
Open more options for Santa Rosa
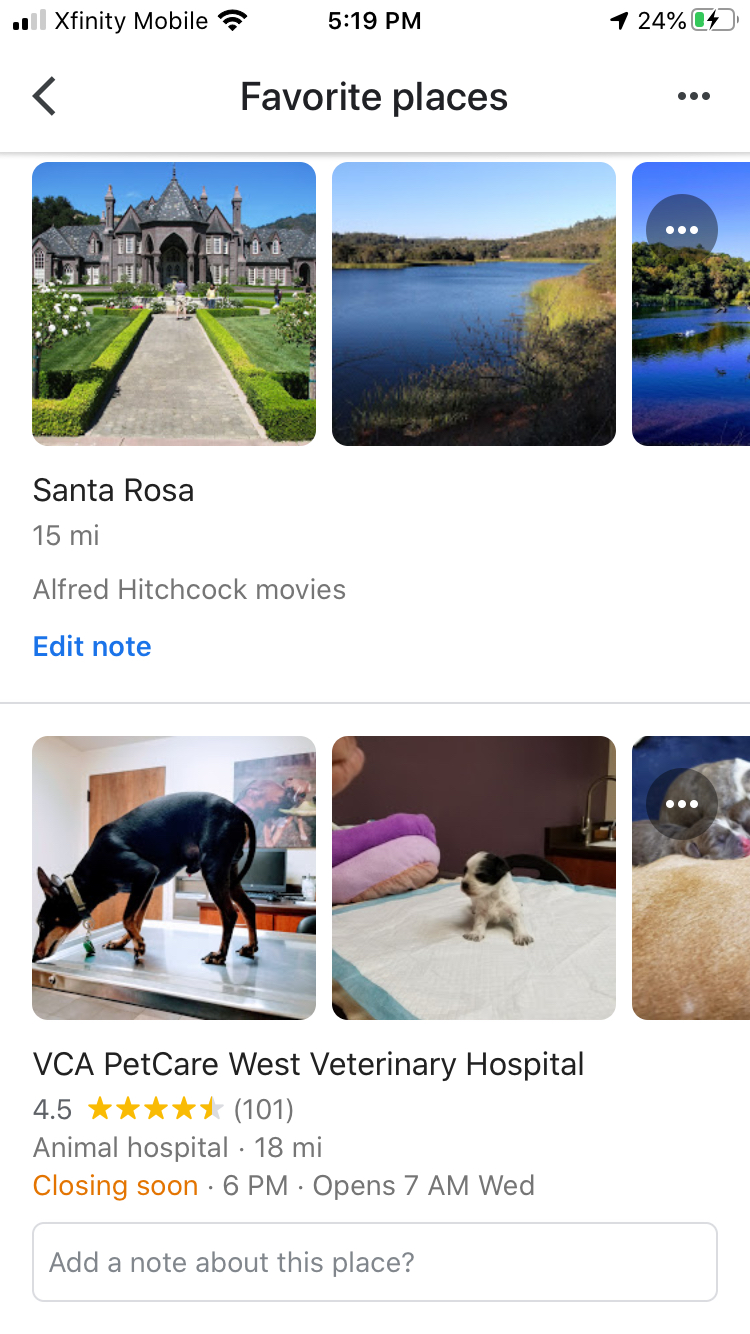click(x=682, y=230)
